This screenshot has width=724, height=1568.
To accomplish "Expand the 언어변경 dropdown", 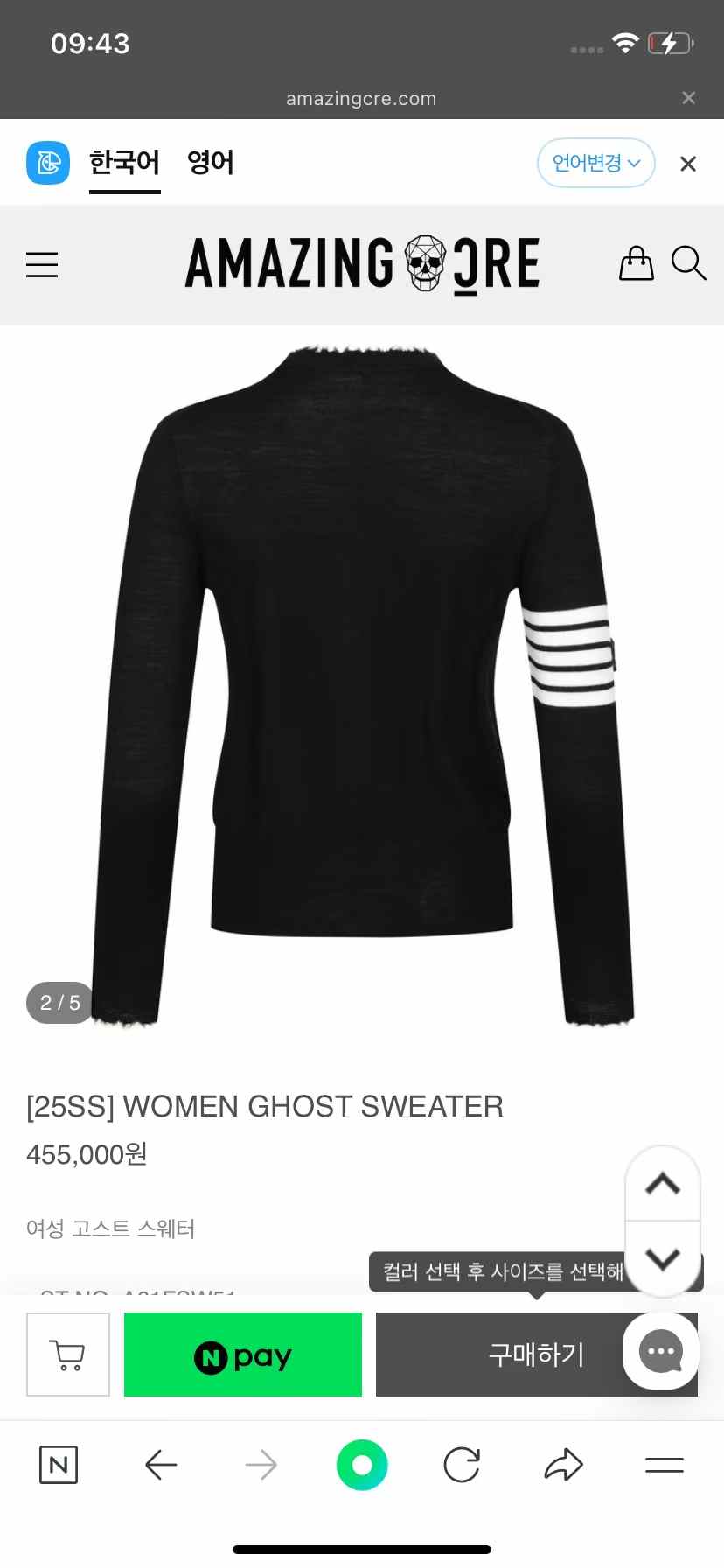I will [595, 163].
